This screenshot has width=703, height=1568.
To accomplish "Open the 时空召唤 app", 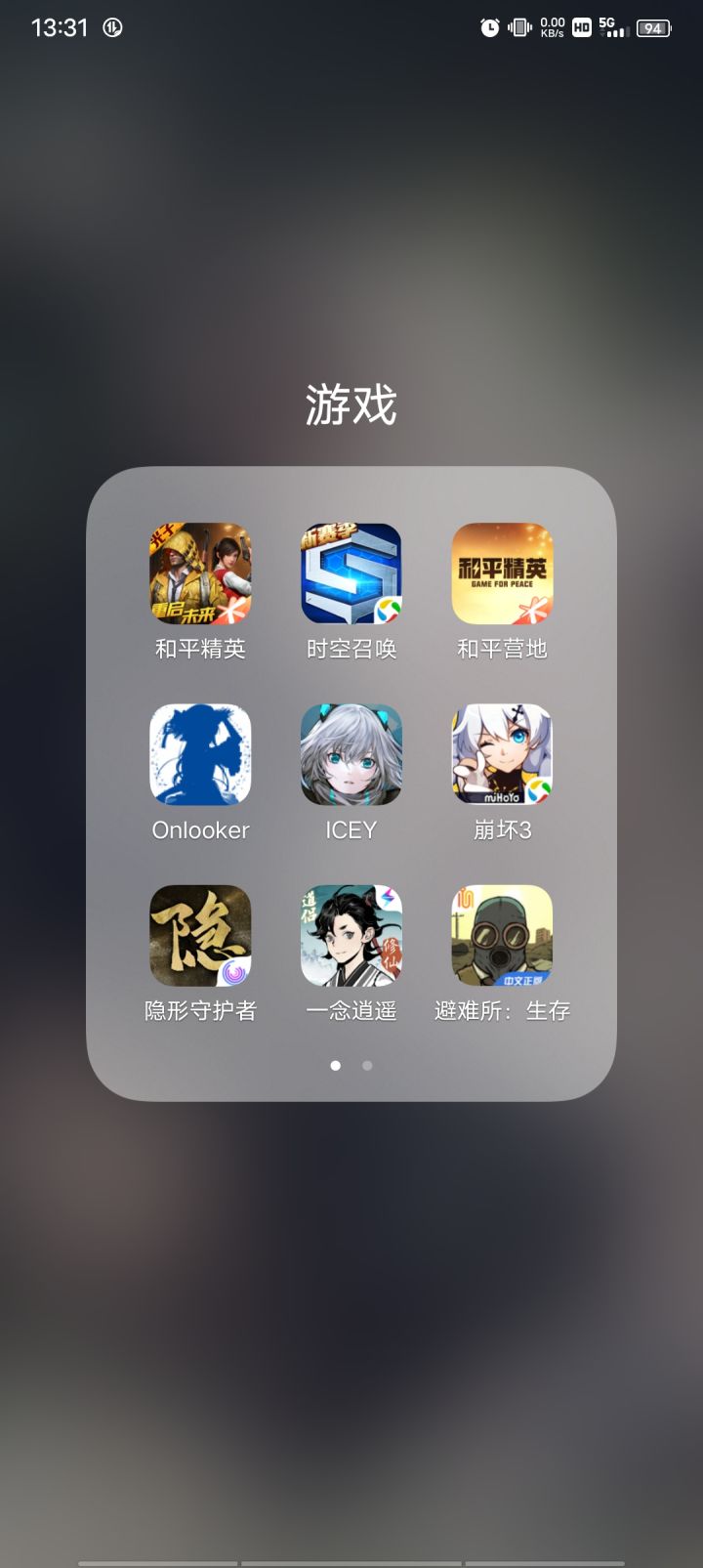I will click(x=351, y=573).
